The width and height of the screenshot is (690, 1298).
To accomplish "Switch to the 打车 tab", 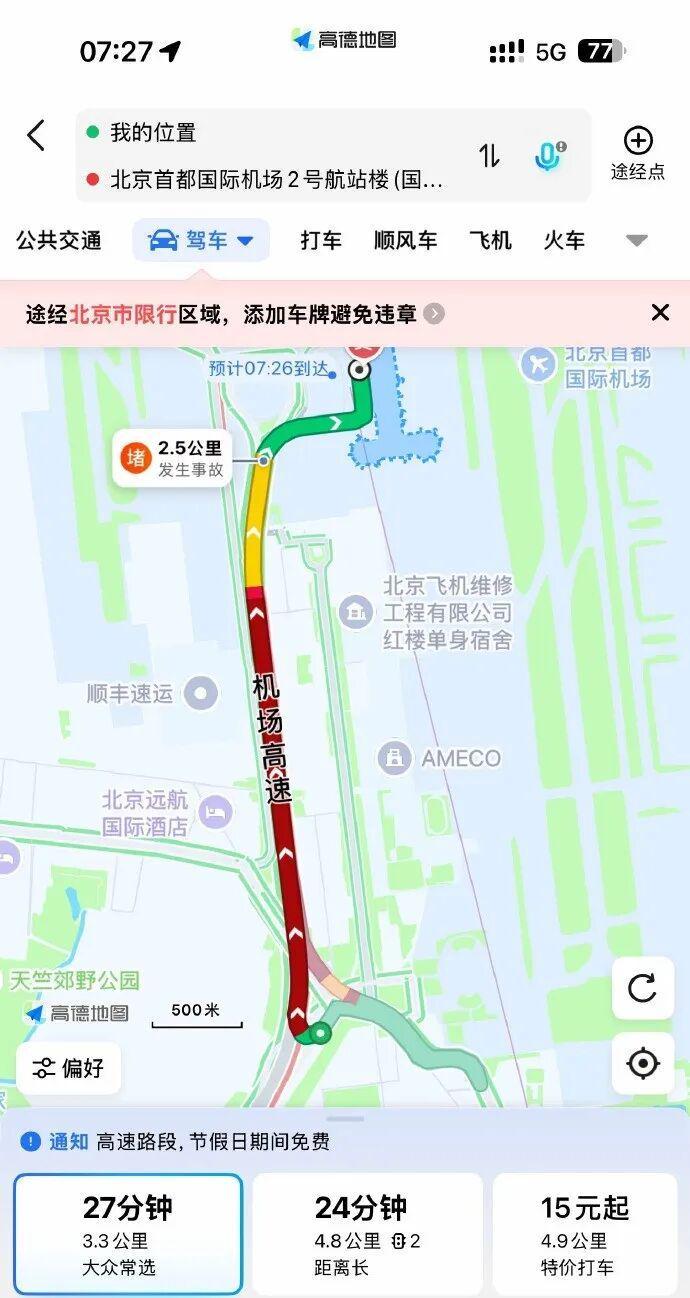I will pyautogui.click(x=321, y=240).
